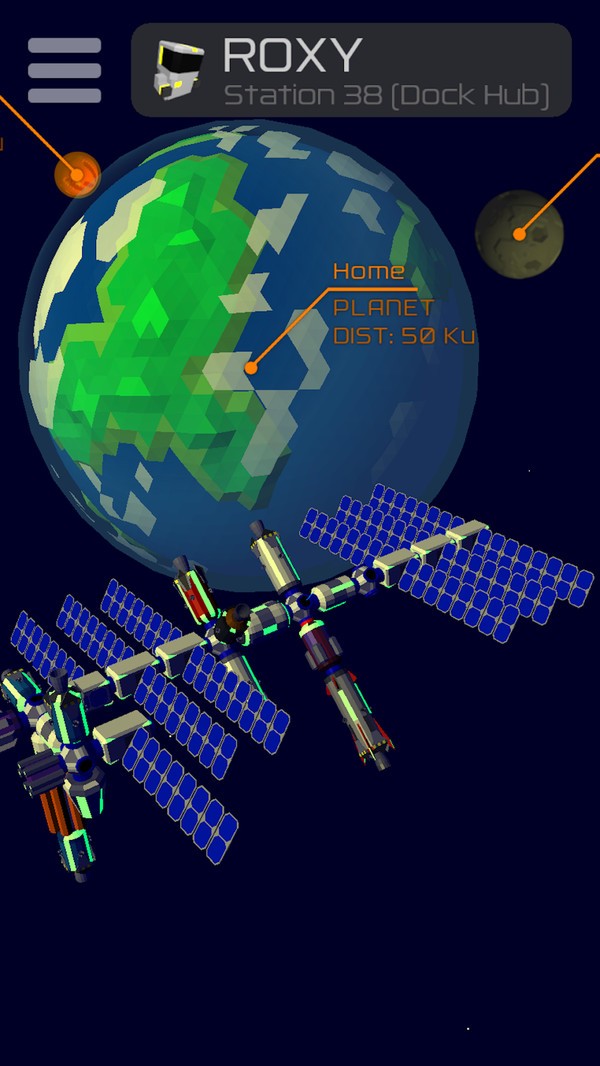Select the orange planet marker

77,175
